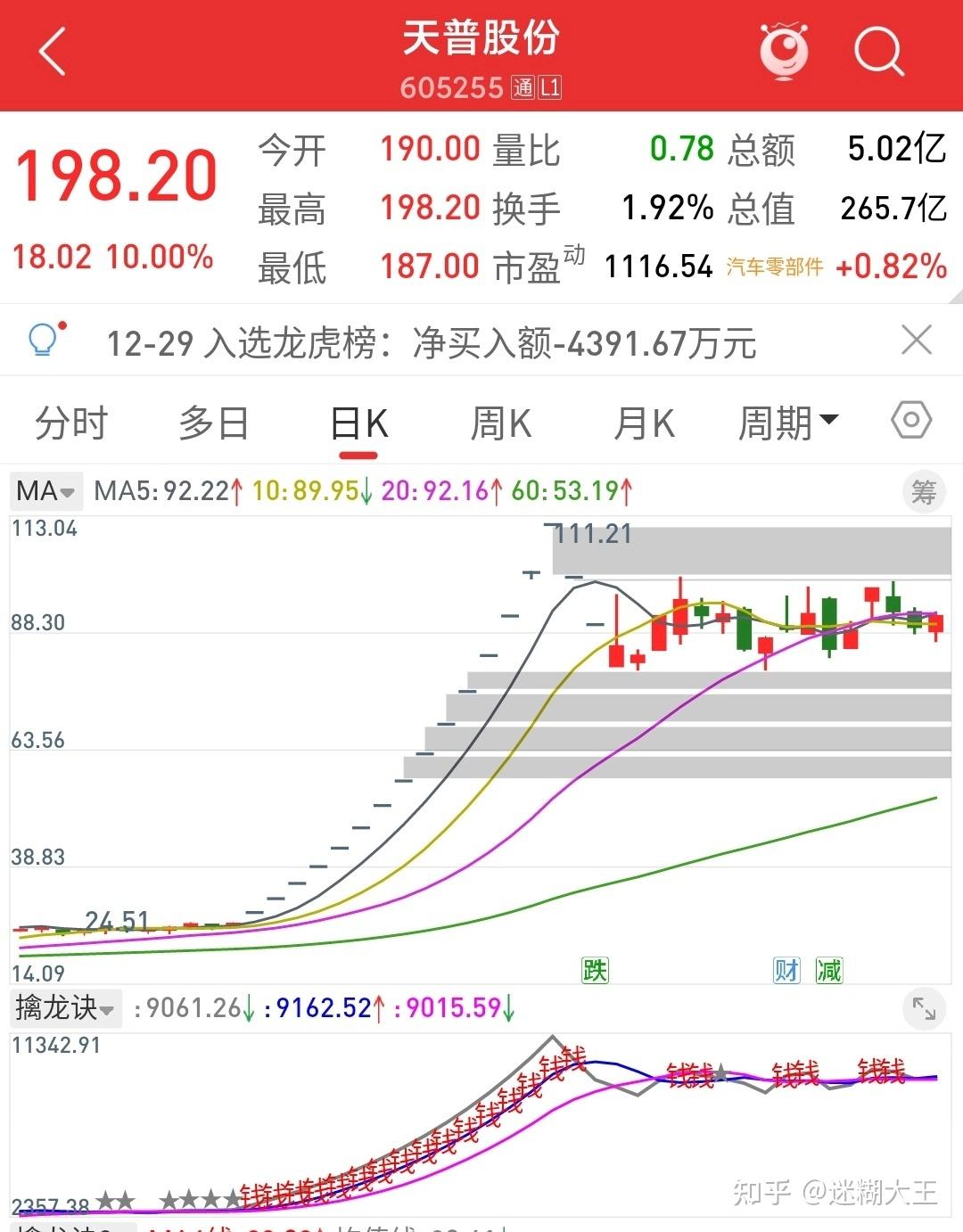This screenshot has height=1232, width=963.
Task: Switch to the 多日 chart tab
Action: (214, 423)
